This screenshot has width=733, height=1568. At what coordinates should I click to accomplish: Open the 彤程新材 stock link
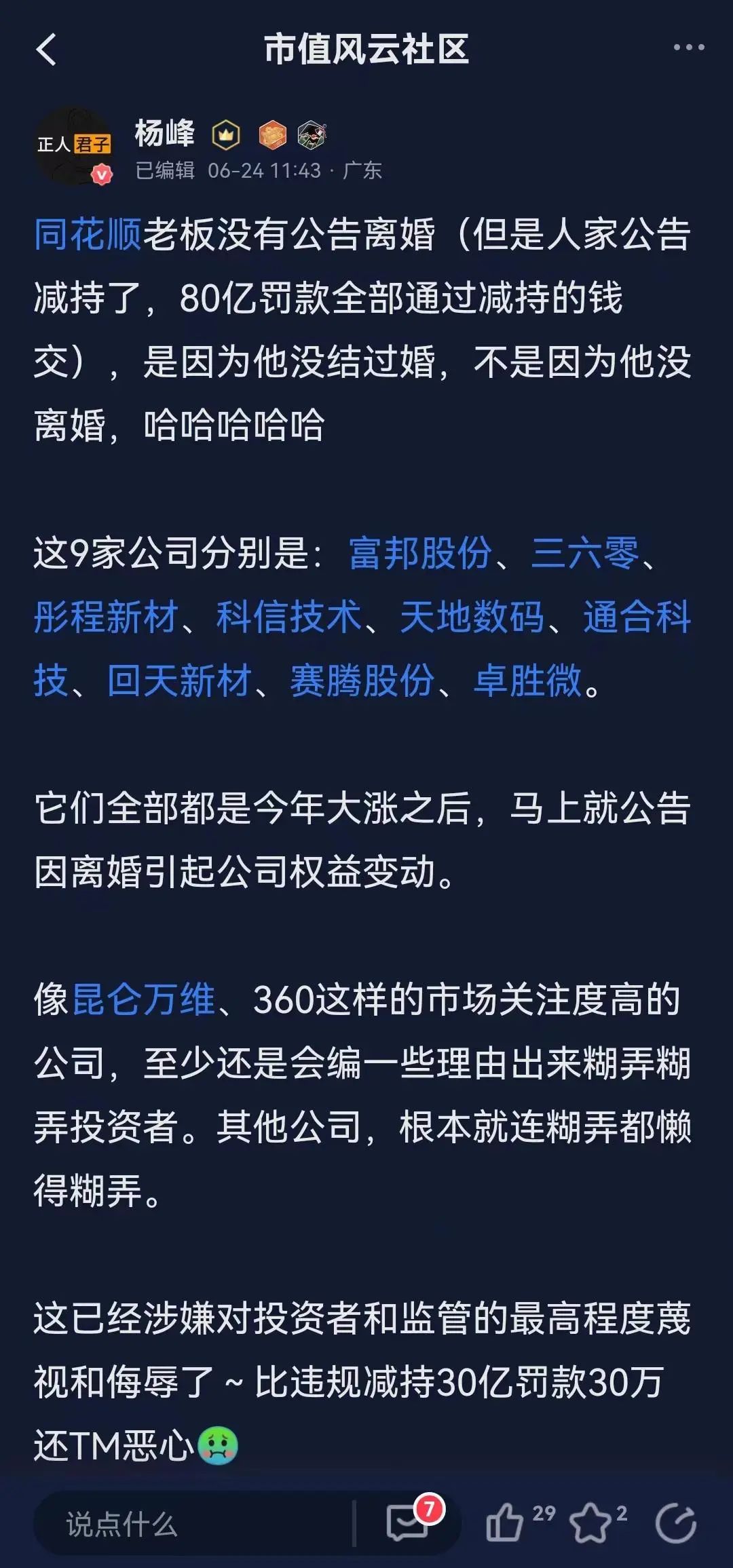(106, 617)
